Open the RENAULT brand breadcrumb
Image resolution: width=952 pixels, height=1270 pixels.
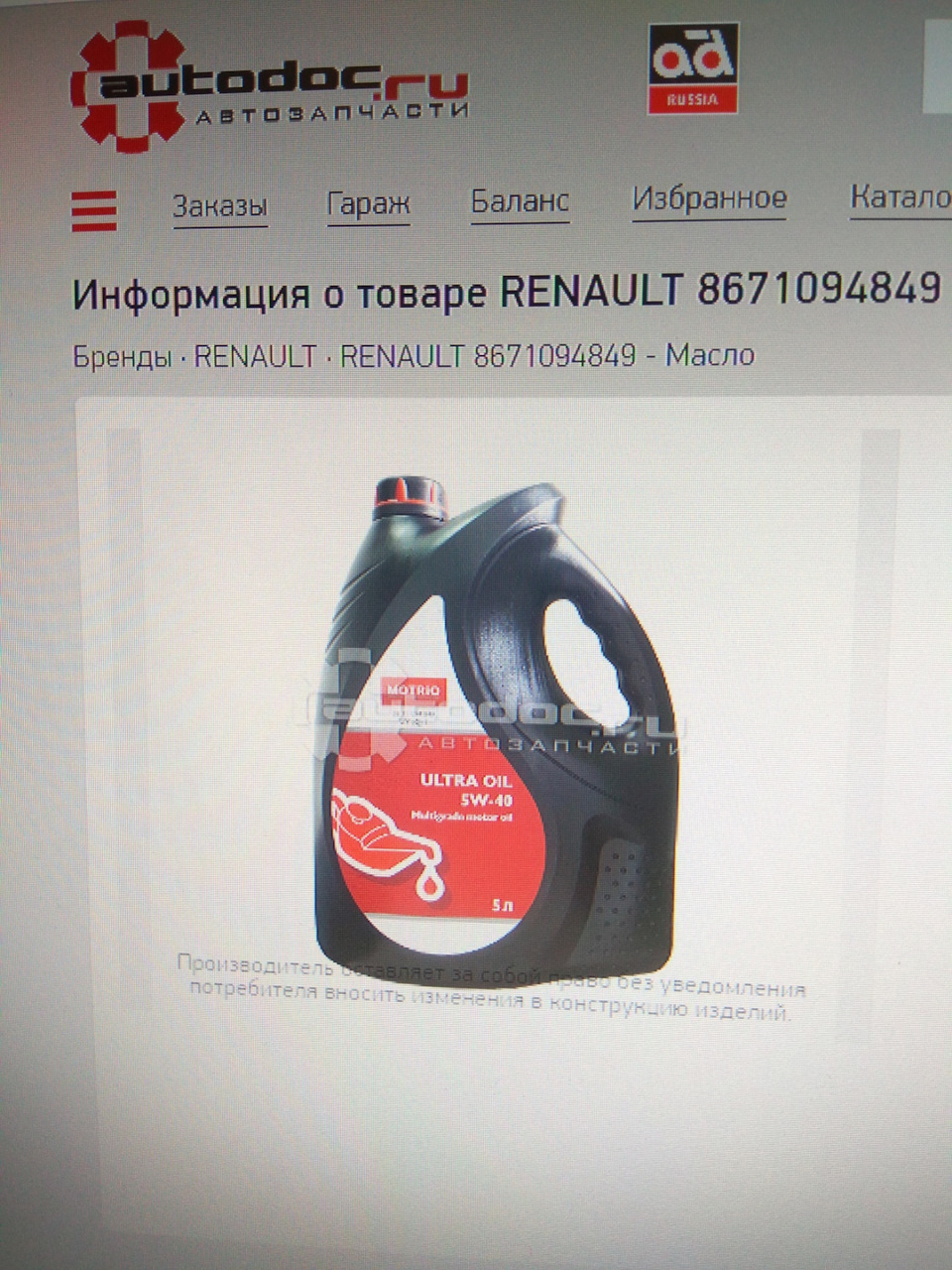tap(255, 355)
